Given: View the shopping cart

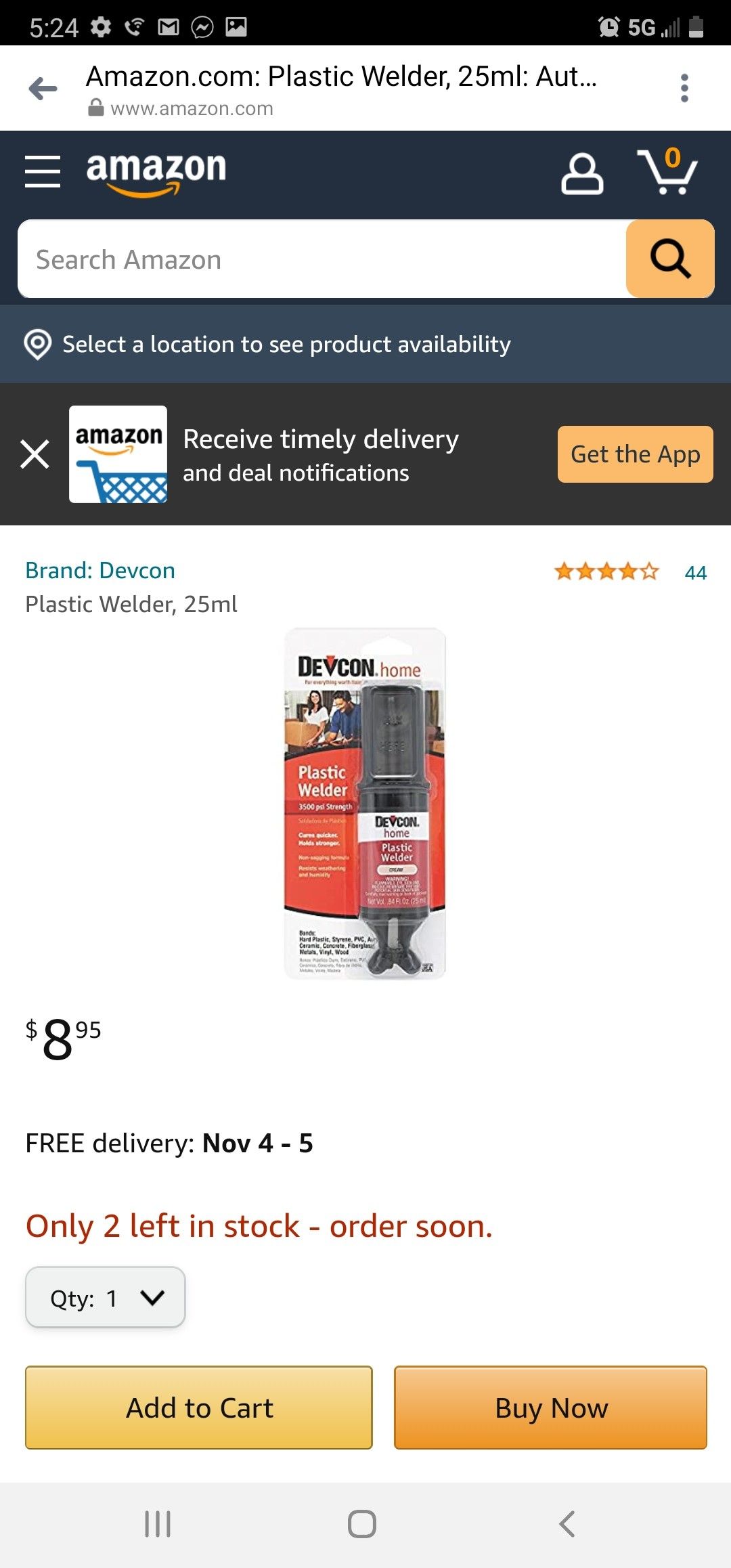Looking at the screenshot, I should pyautogui.click(x=667, y=172).
